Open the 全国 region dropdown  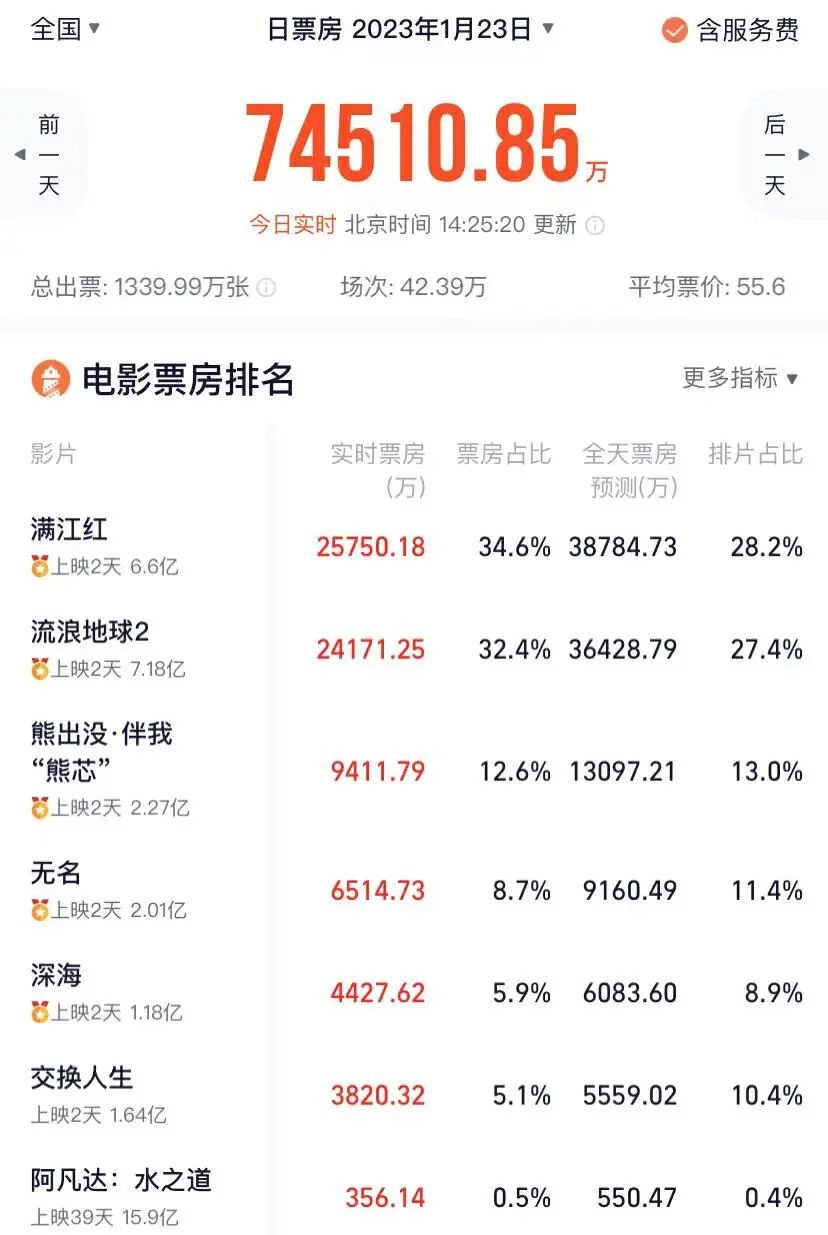66,29
